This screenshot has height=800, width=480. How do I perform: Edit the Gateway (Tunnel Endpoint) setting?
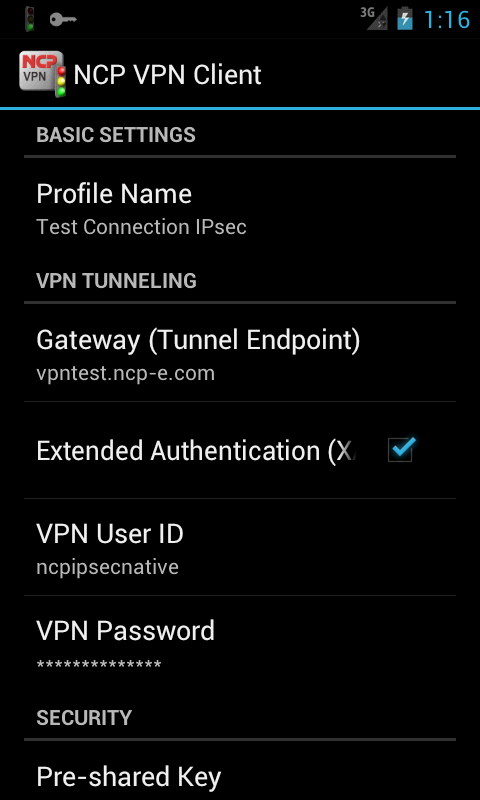click(x=240, y=354)
